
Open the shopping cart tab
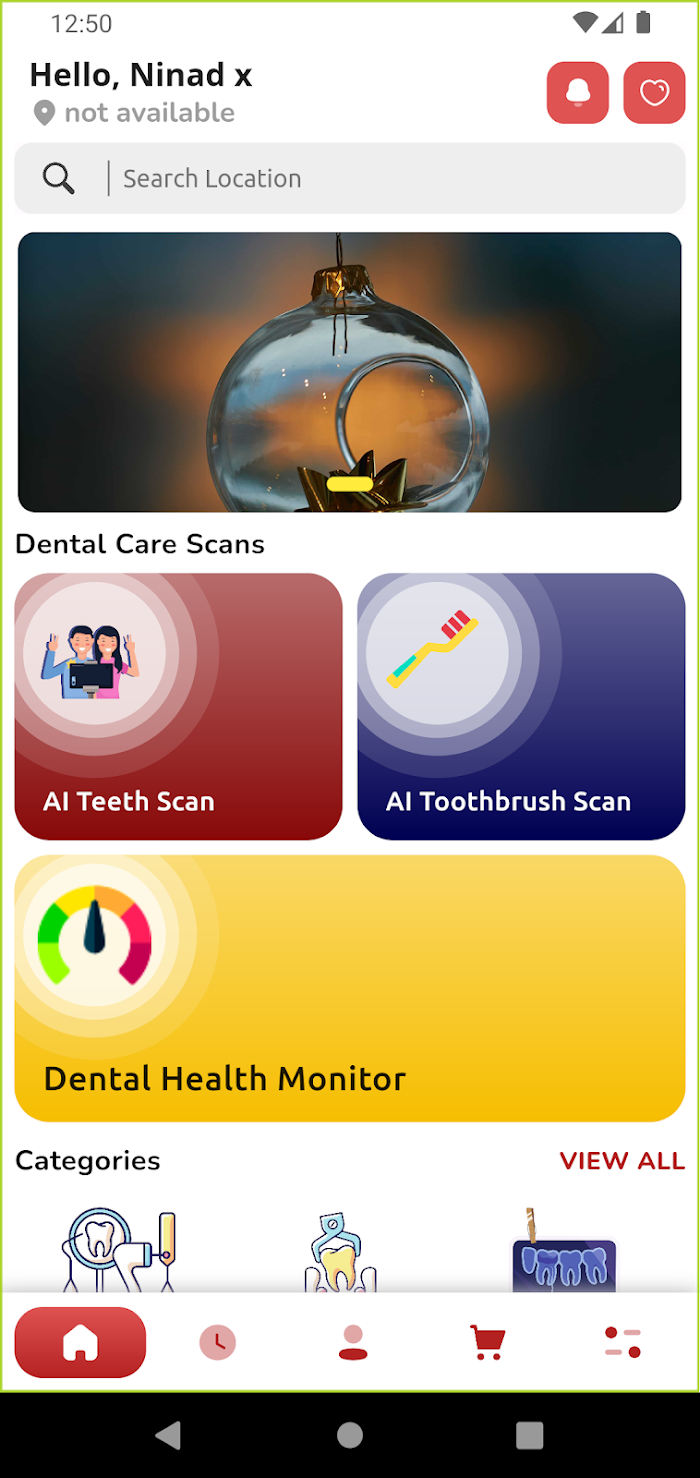[487, 1342]
